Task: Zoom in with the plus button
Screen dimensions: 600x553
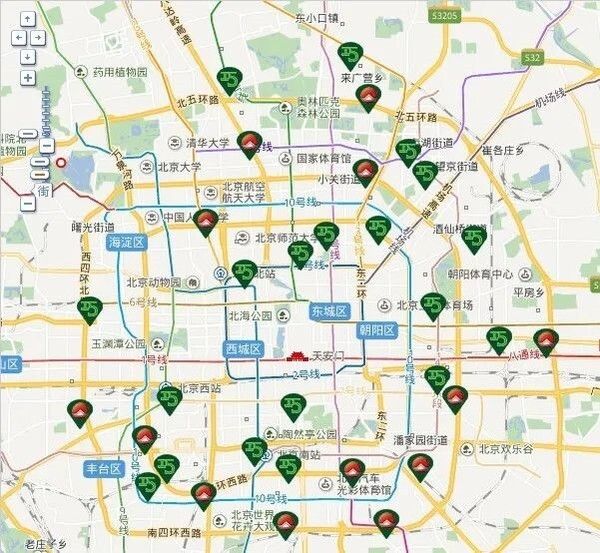Action: [27, 77]
